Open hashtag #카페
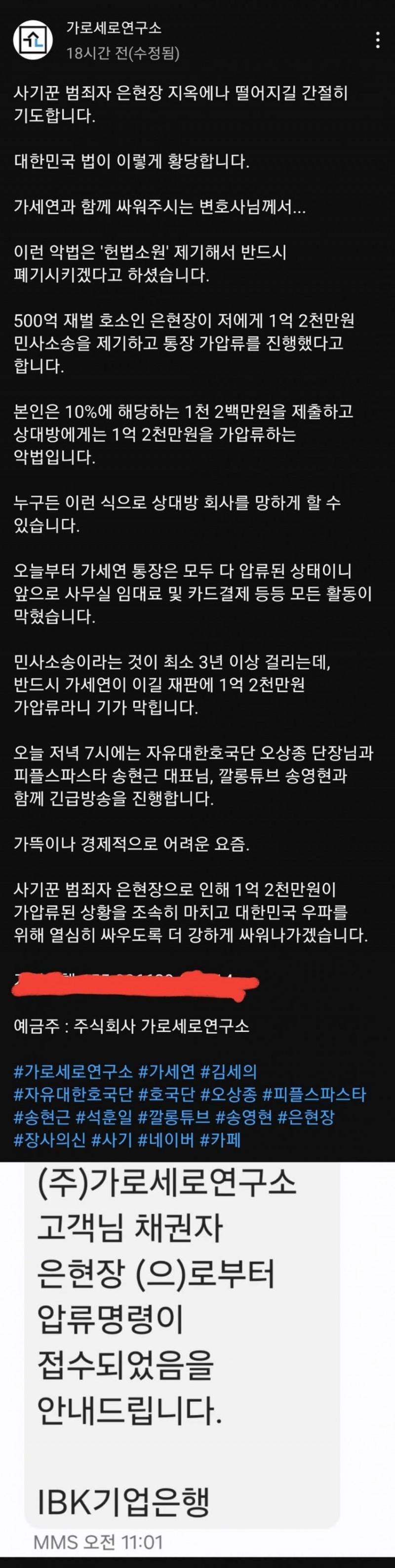 tap(220, 1139)
